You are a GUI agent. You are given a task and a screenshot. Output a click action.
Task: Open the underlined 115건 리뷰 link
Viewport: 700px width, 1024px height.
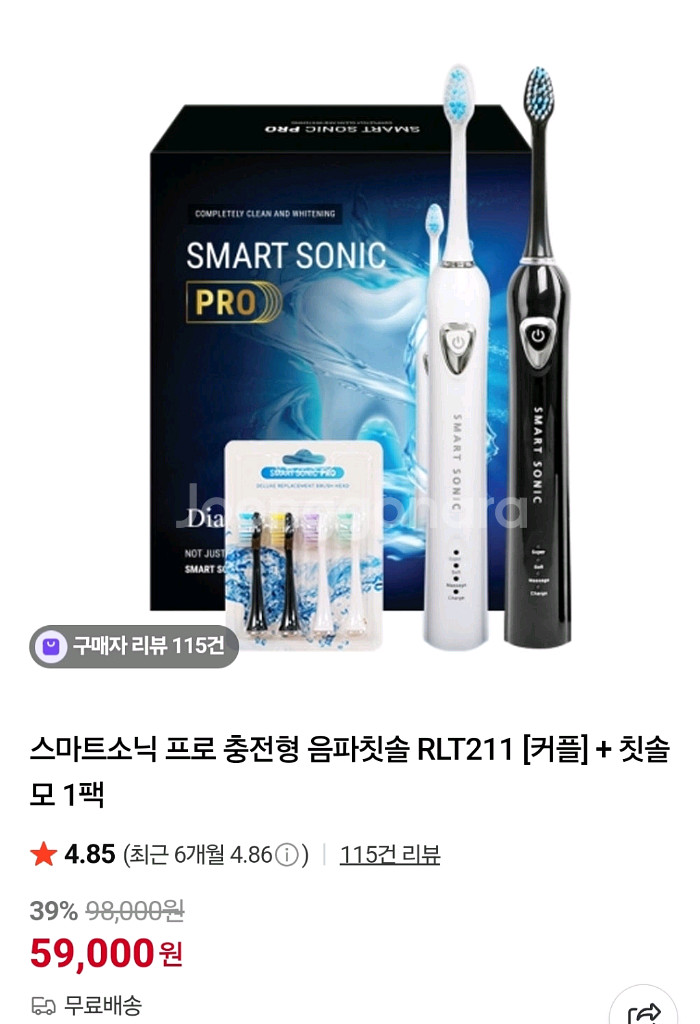pos(389,855)
